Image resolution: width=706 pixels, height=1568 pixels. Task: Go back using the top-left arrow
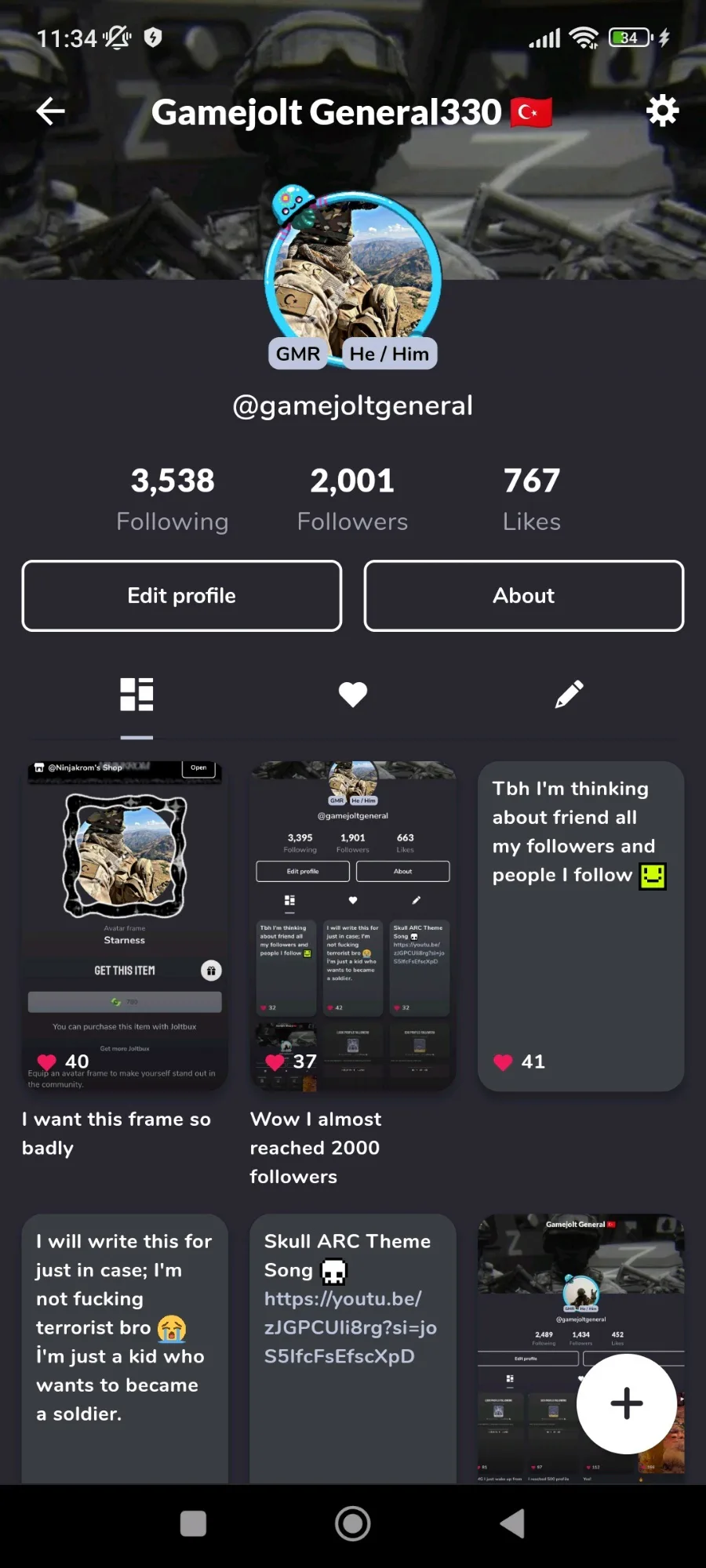50,111
